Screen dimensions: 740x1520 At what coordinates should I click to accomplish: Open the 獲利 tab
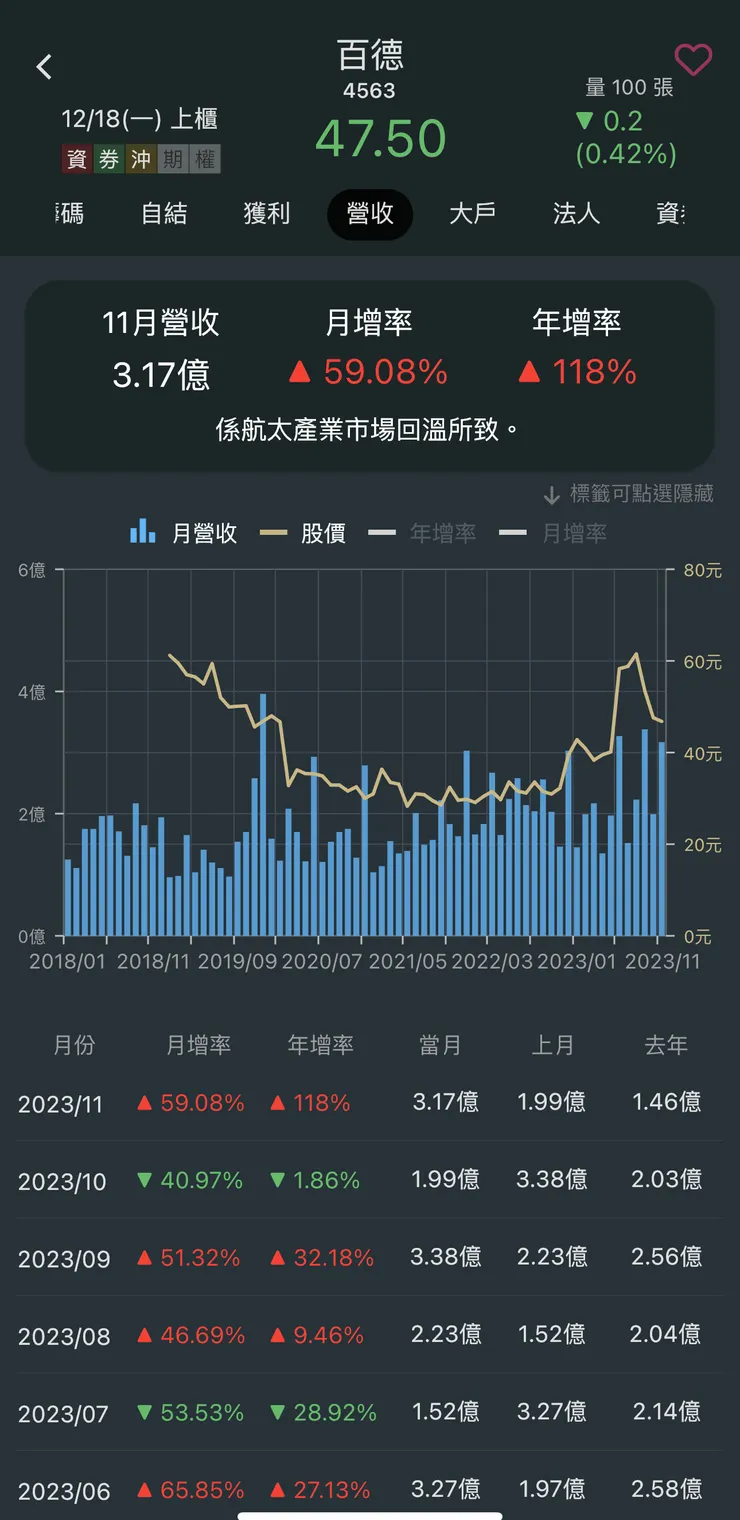pyautogui.click(x=266, y=214)
